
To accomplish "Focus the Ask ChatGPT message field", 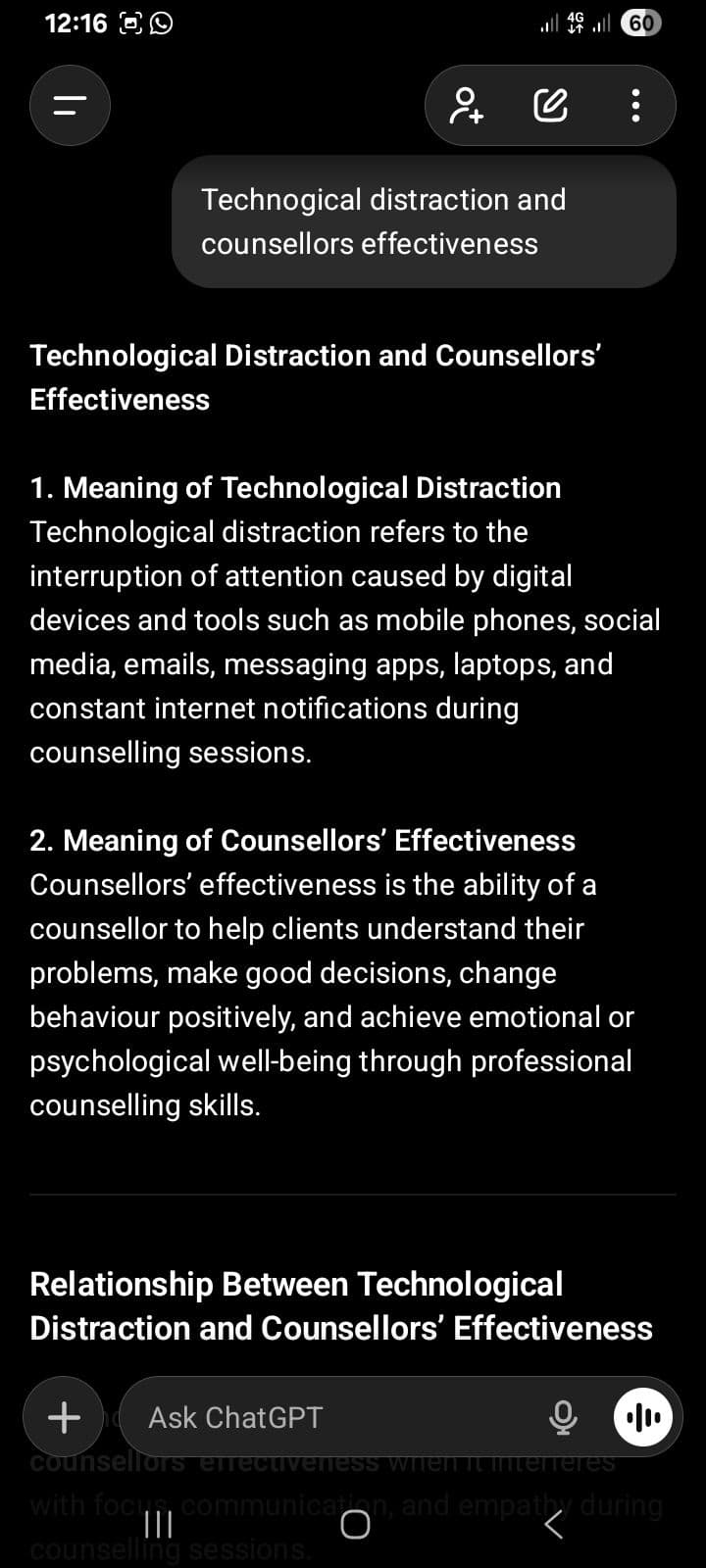I will click(x=333, y=1417).
